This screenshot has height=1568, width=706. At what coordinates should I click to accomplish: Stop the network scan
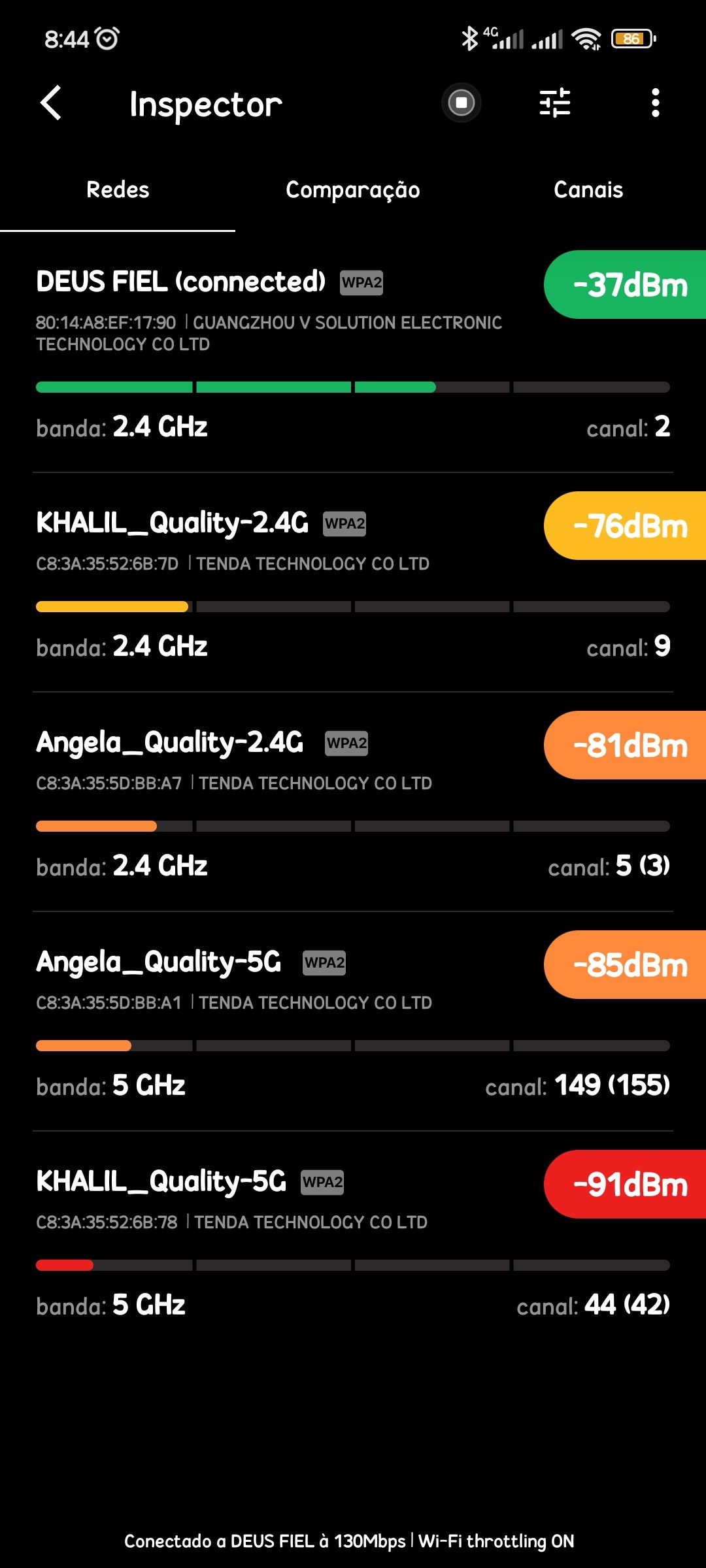pos(462,103)
